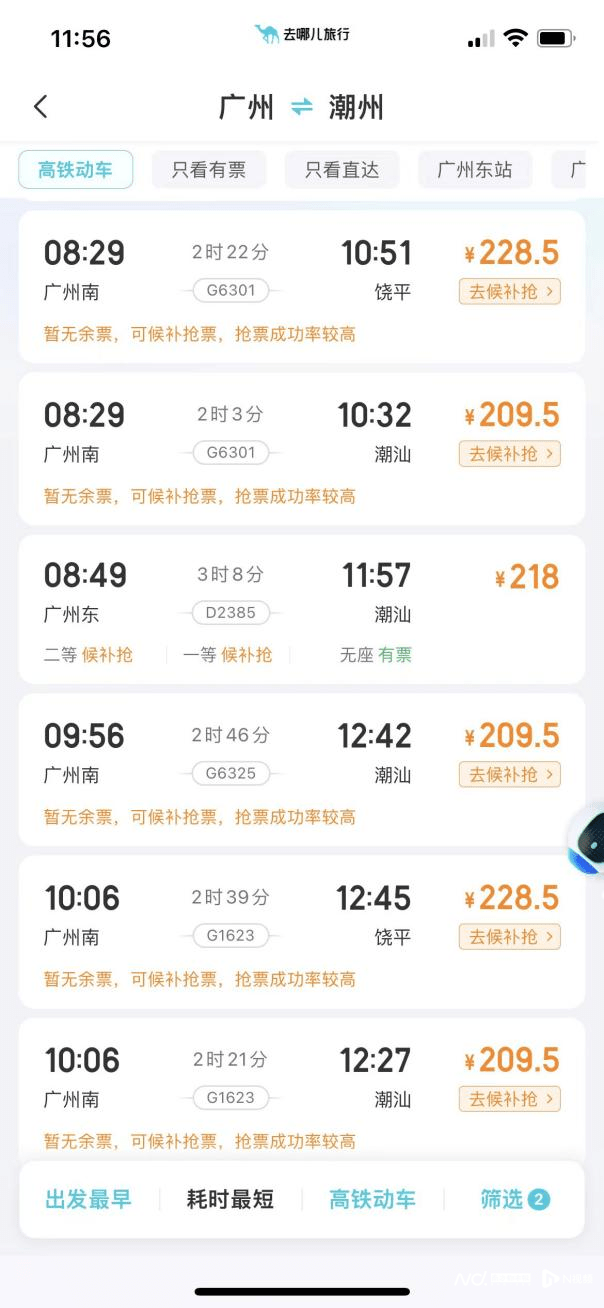Tap 去候补抢 for the G6325 train
The image size is (604, 1308).
(x=509, y=774)
